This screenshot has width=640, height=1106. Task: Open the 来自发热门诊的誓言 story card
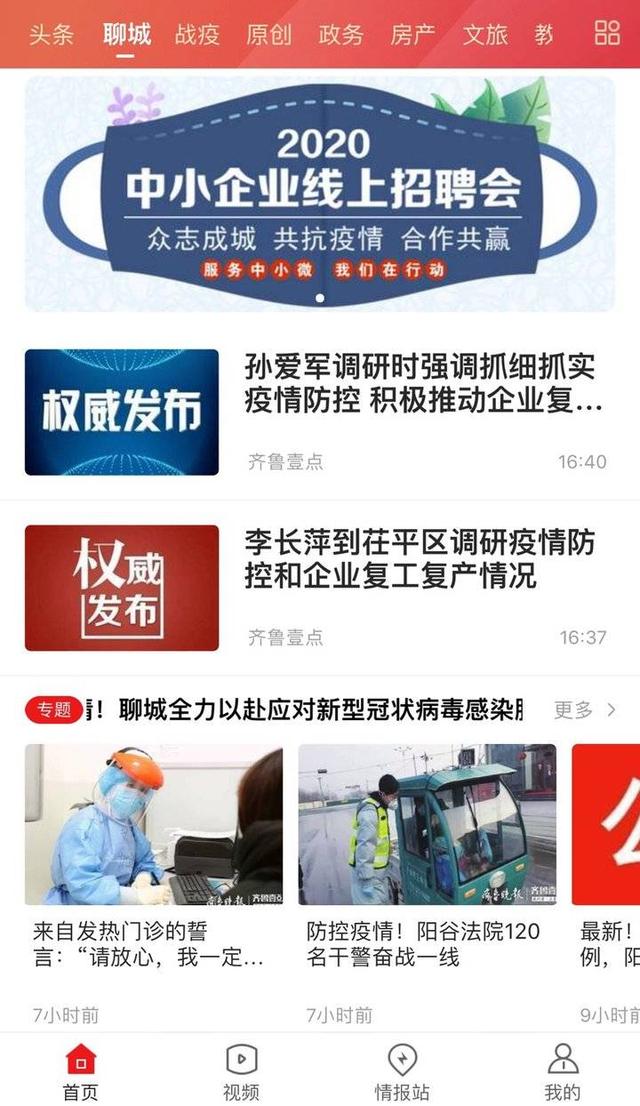153,860
